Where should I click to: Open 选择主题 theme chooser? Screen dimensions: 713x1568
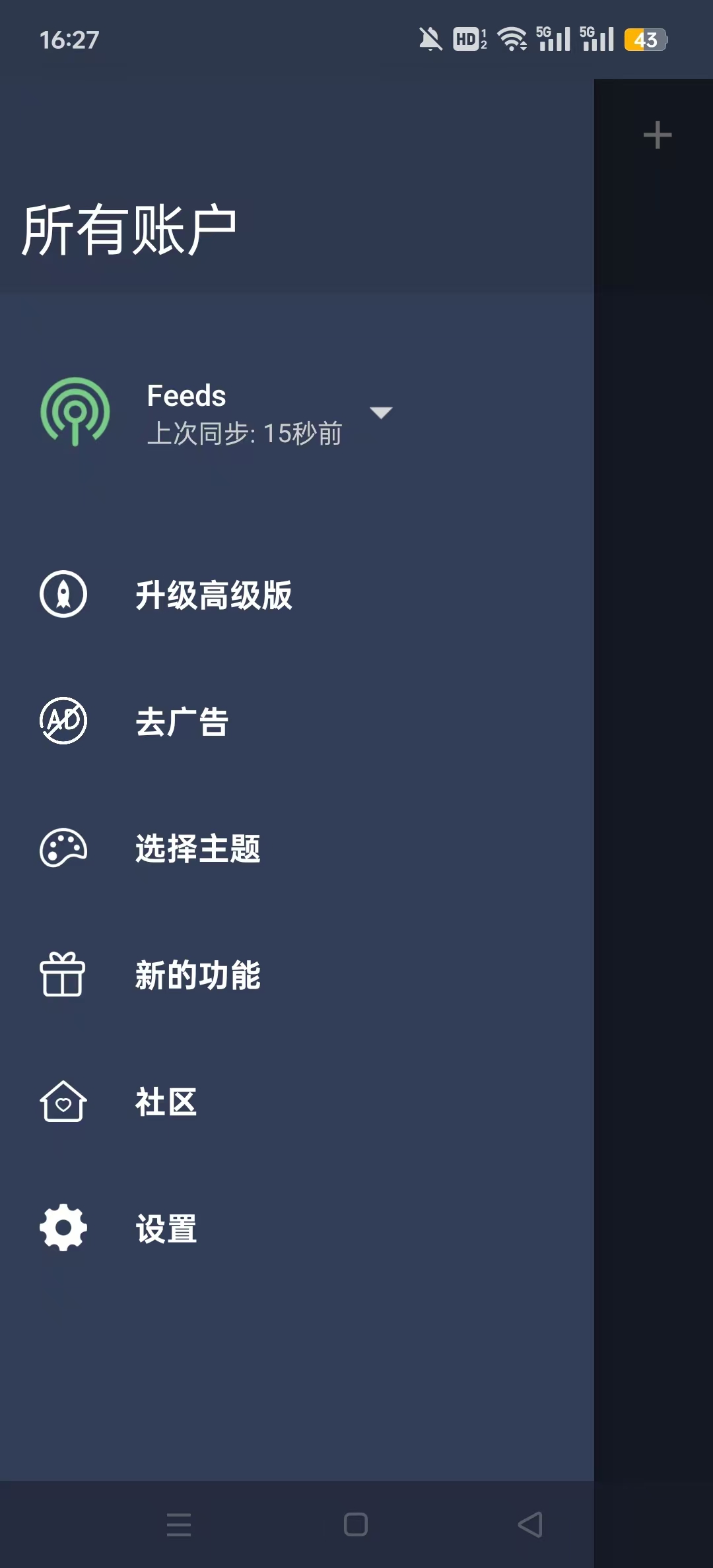pos(197,848)
